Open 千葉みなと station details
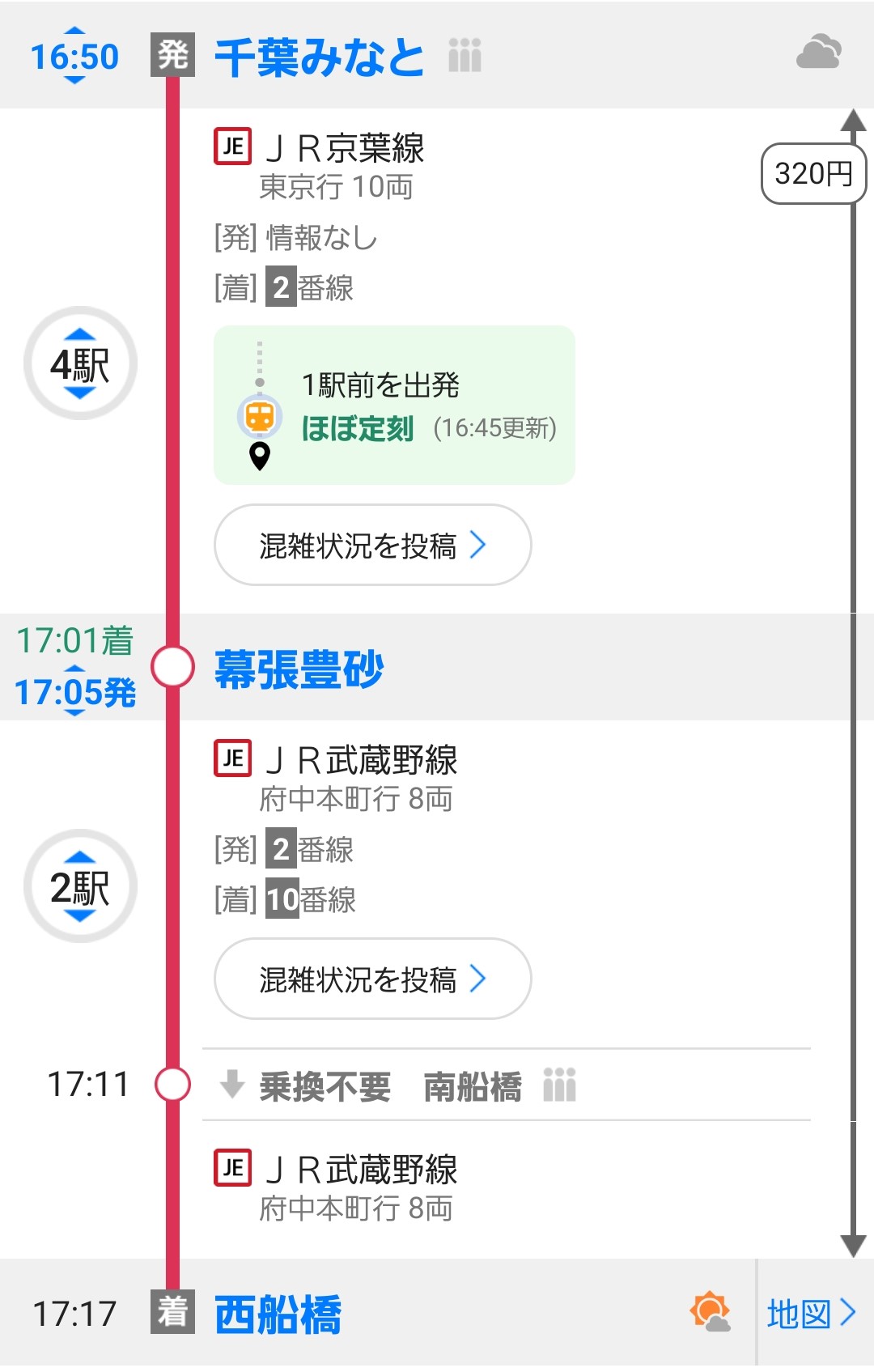Viewport: 874px width, 1372px height. click(x=319, y=57)
